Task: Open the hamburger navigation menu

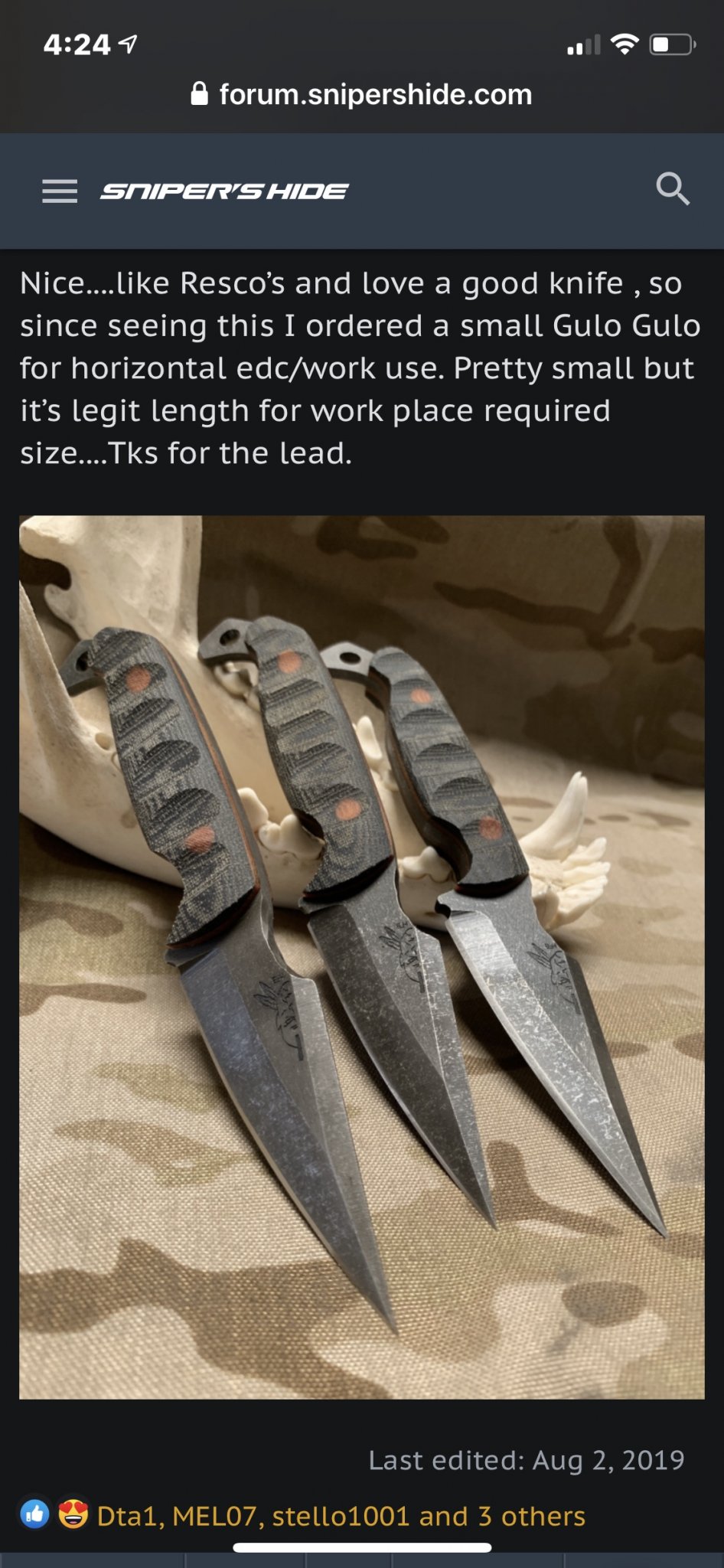Action: pos(60,191)
